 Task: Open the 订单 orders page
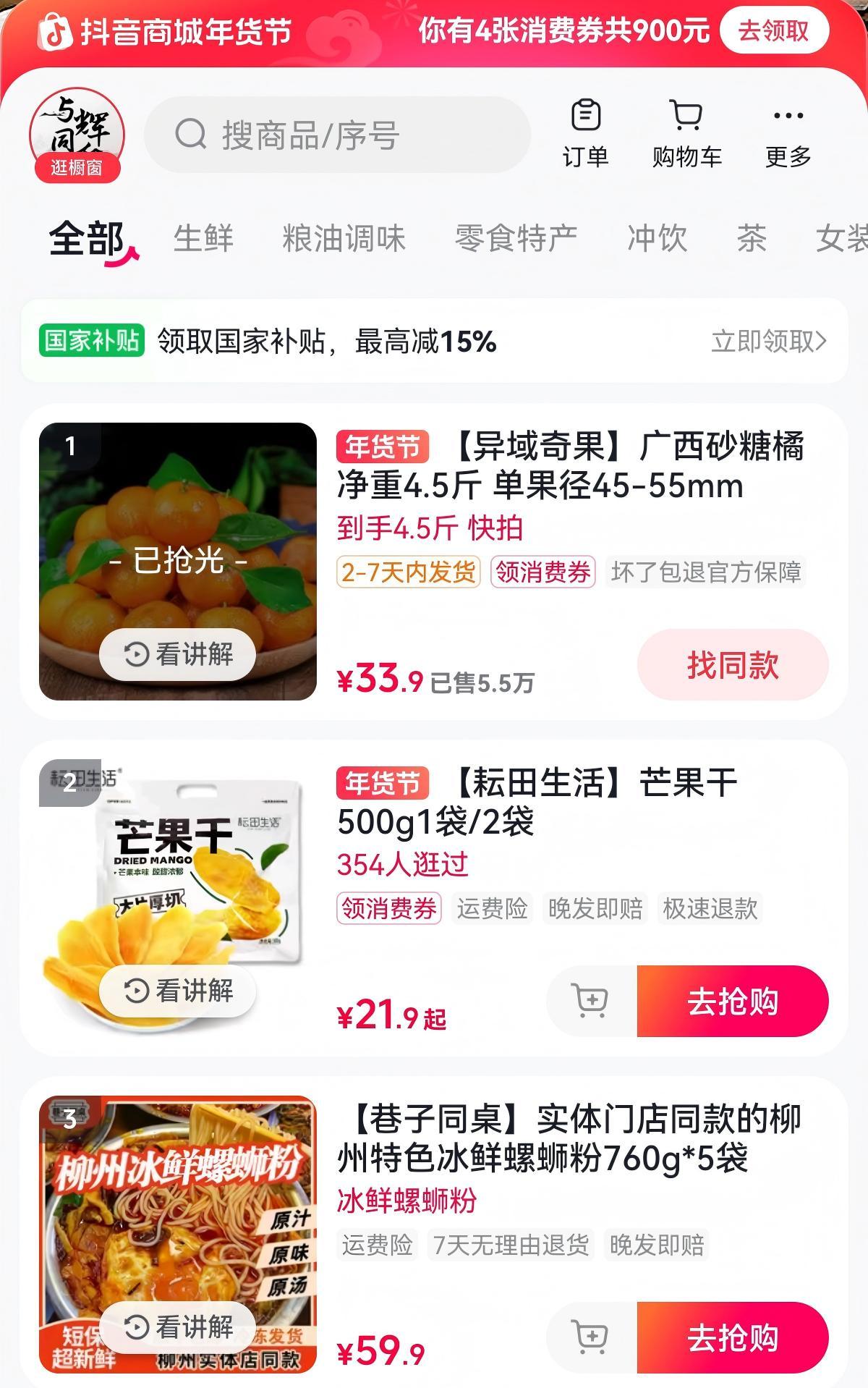click(x=585, y=135)
